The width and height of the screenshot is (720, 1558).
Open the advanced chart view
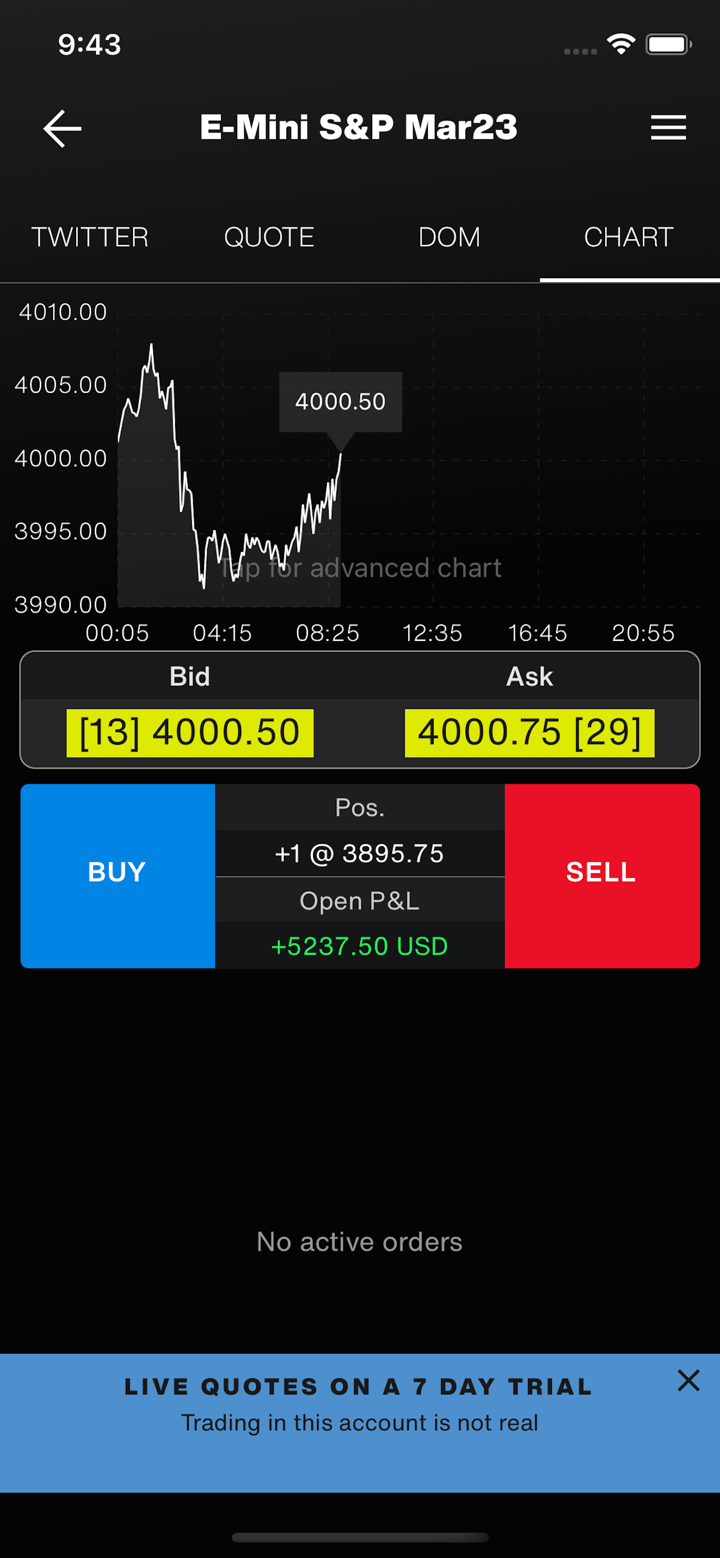pos(362,568)
